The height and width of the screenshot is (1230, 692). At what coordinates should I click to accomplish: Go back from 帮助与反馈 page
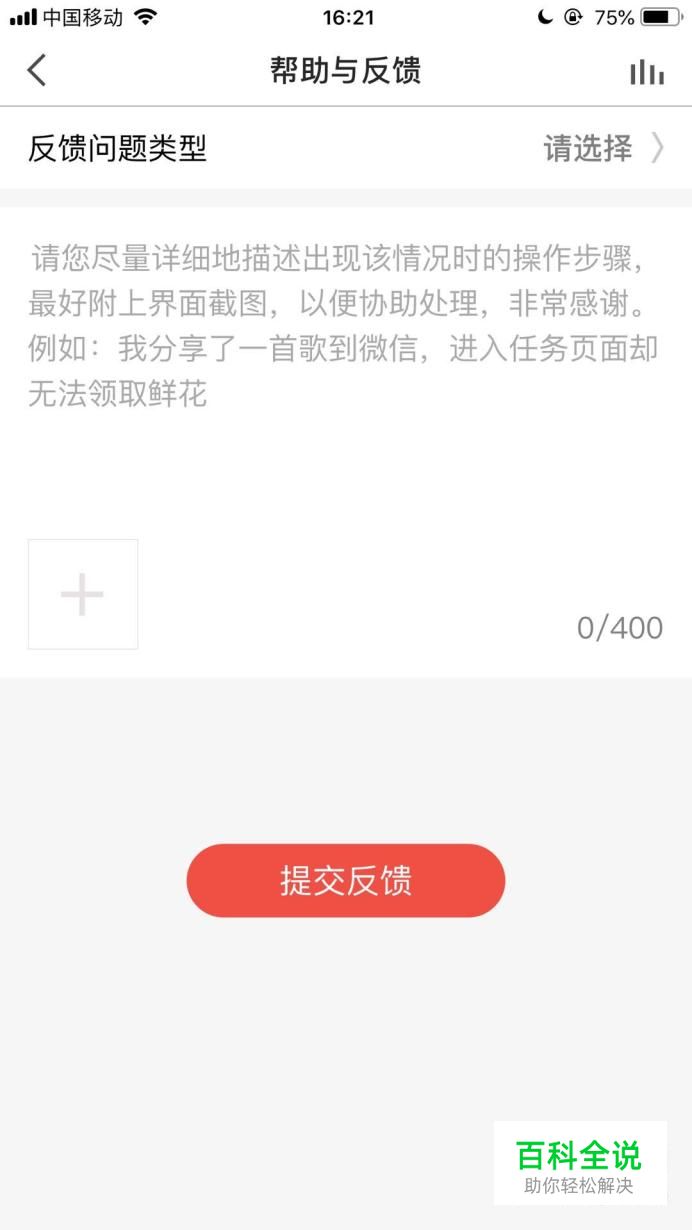click(37, 71)
